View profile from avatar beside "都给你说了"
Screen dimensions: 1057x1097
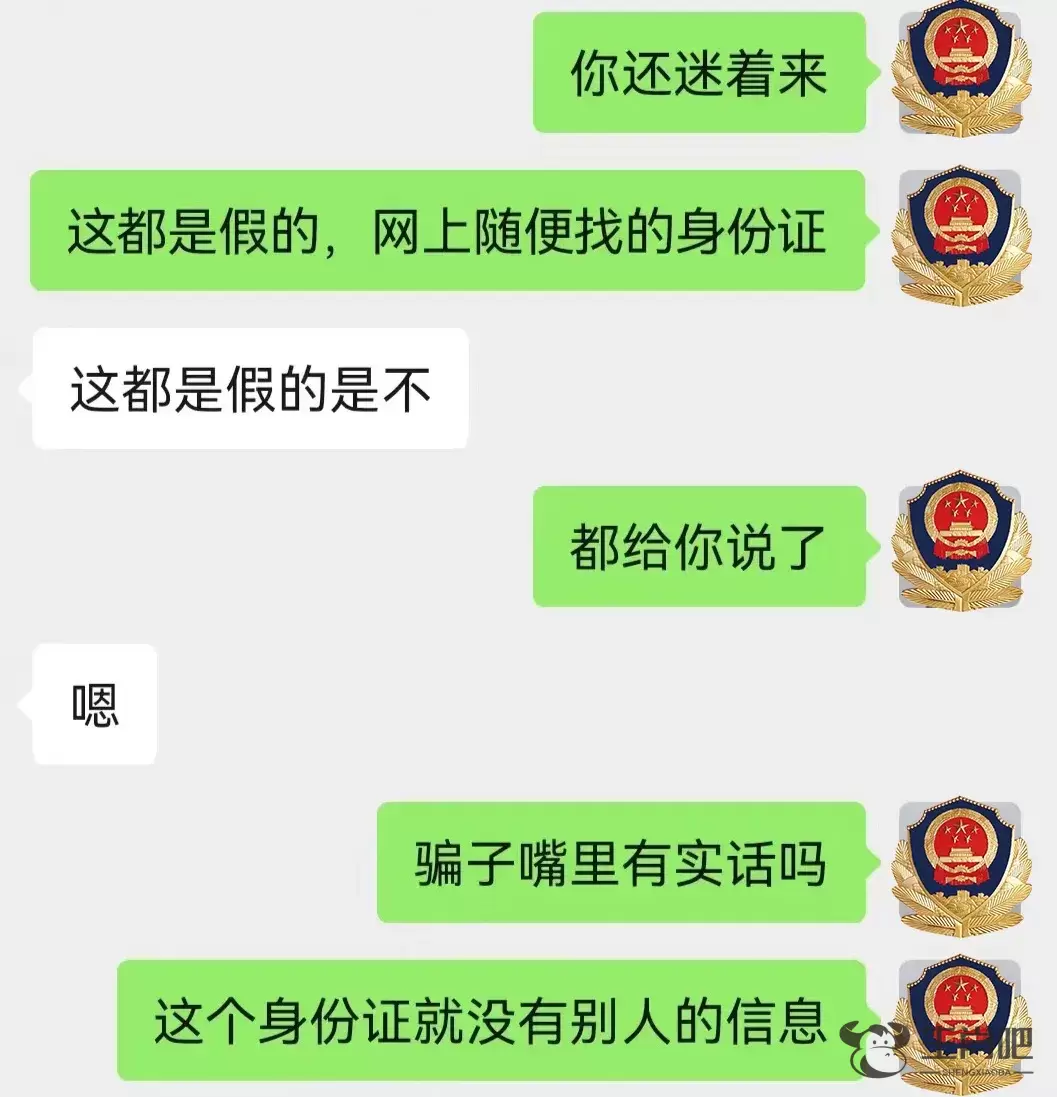[x=959, y=547]
